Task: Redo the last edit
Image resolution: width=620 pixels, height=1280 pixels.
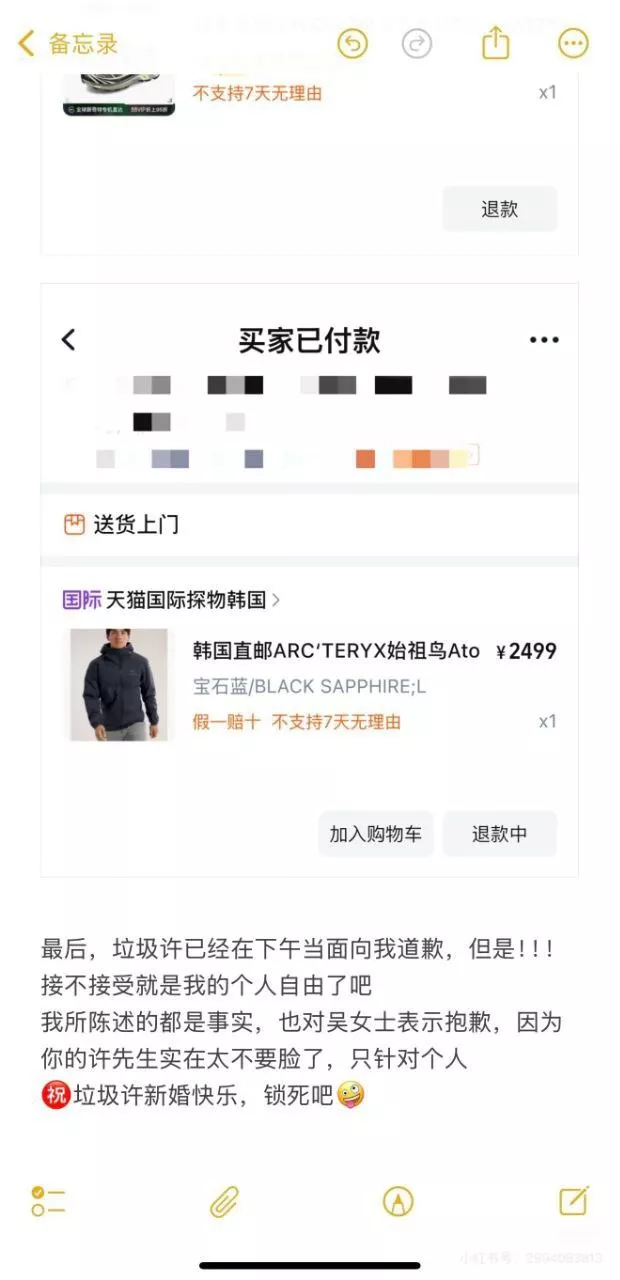Action: point(417,43)
